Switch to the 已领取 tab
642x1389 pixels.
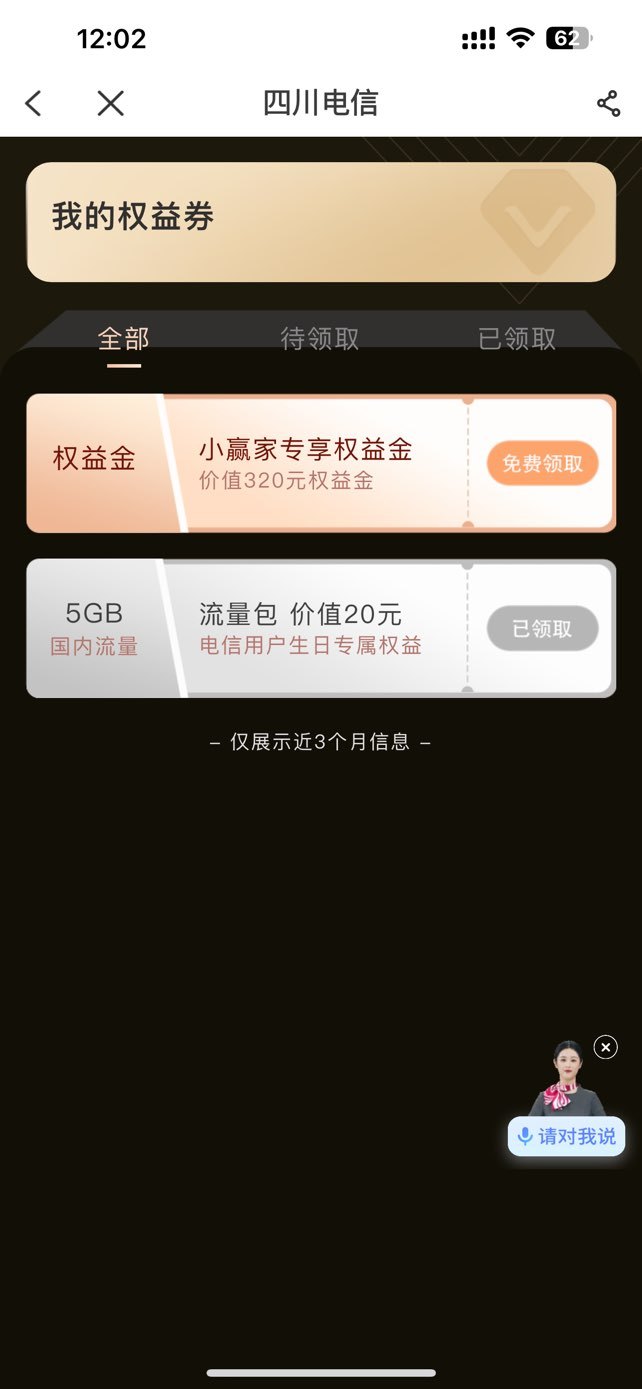coord(517,339)
